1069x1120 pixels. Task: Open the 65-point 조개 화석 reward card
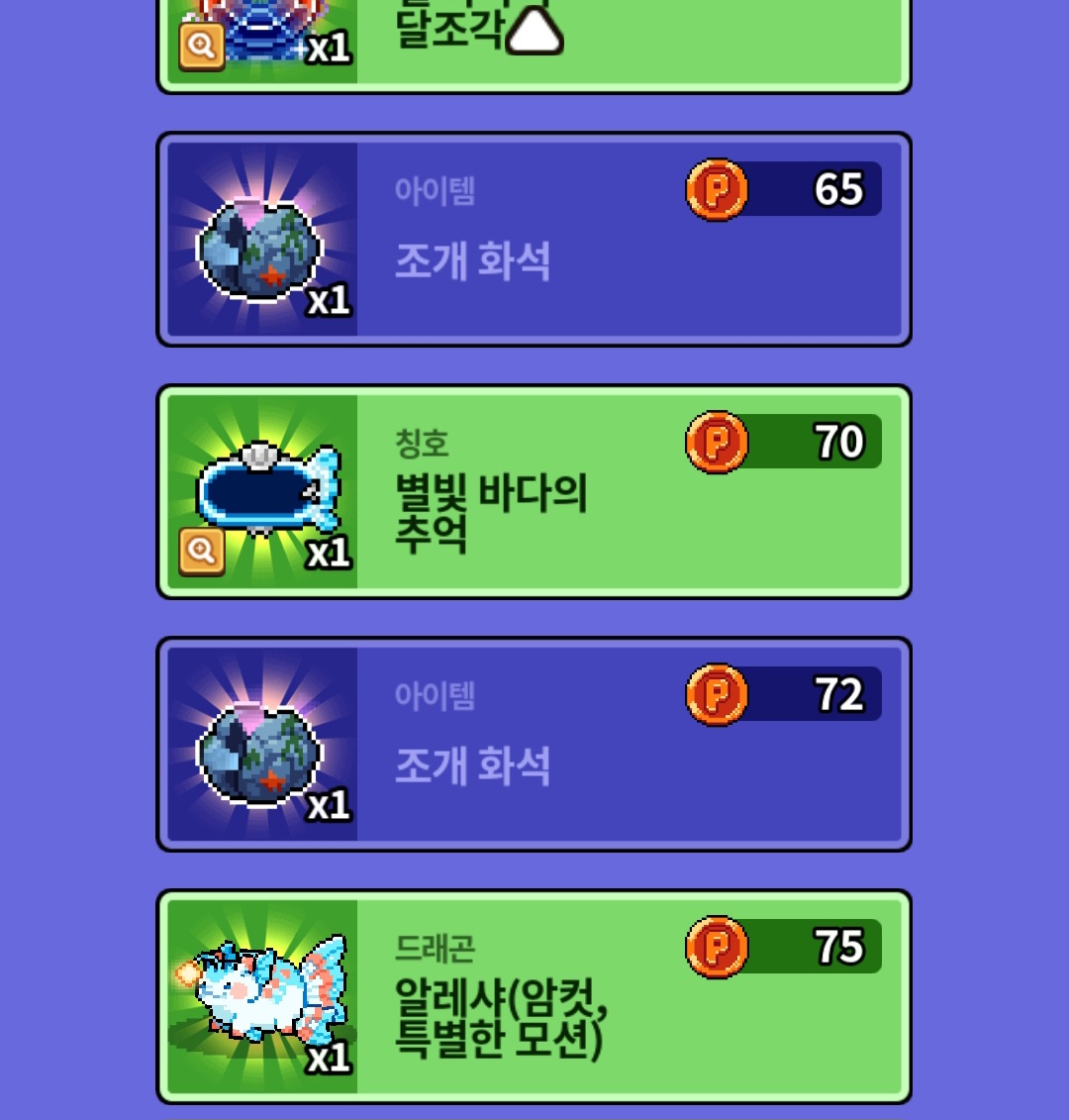click(534, 240)
